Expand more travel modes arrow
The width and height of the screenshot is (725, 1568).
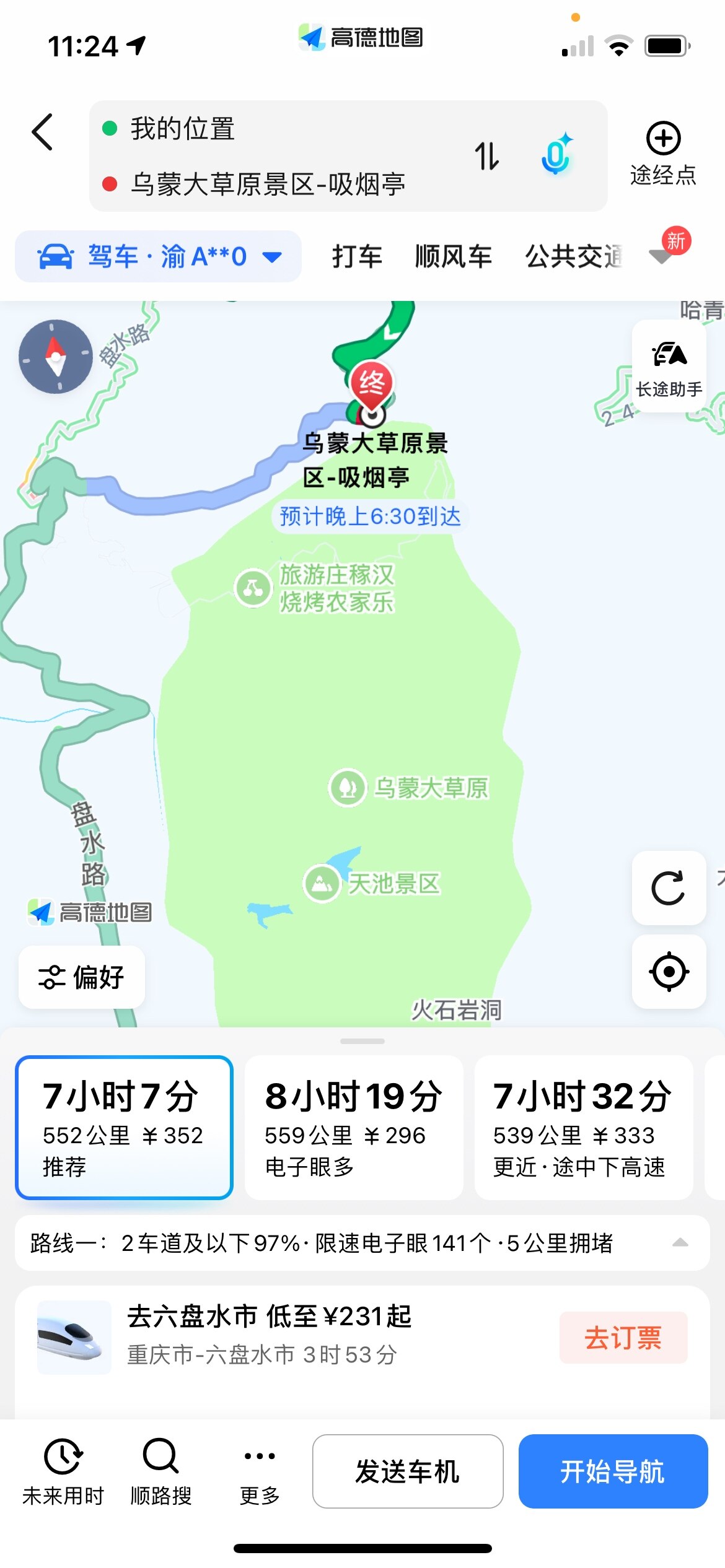661,255
